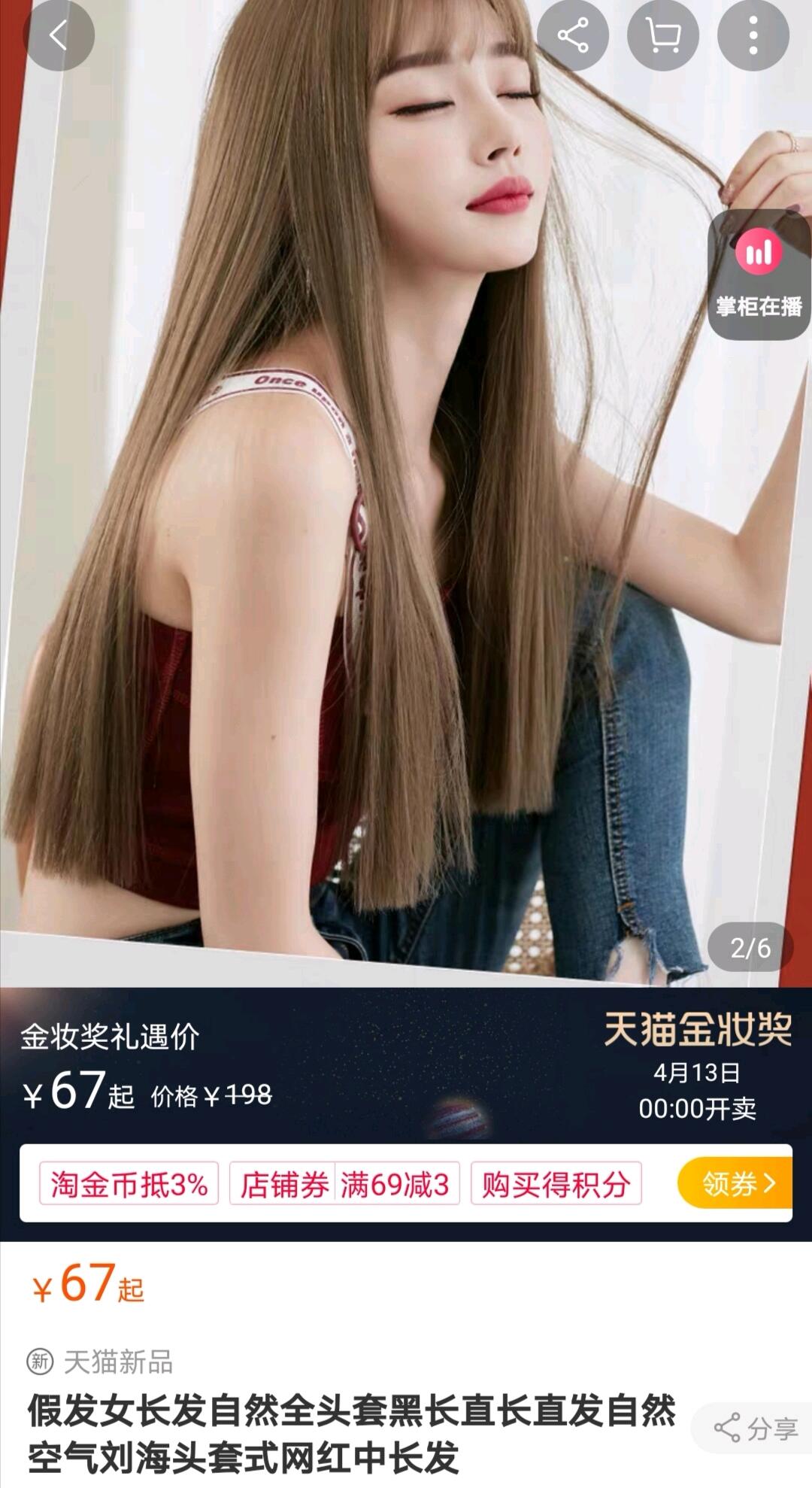Viewport: 812px width, 1488px height.
Task: Select the 淘金币抵3% tag
Action: point(129,1184)
